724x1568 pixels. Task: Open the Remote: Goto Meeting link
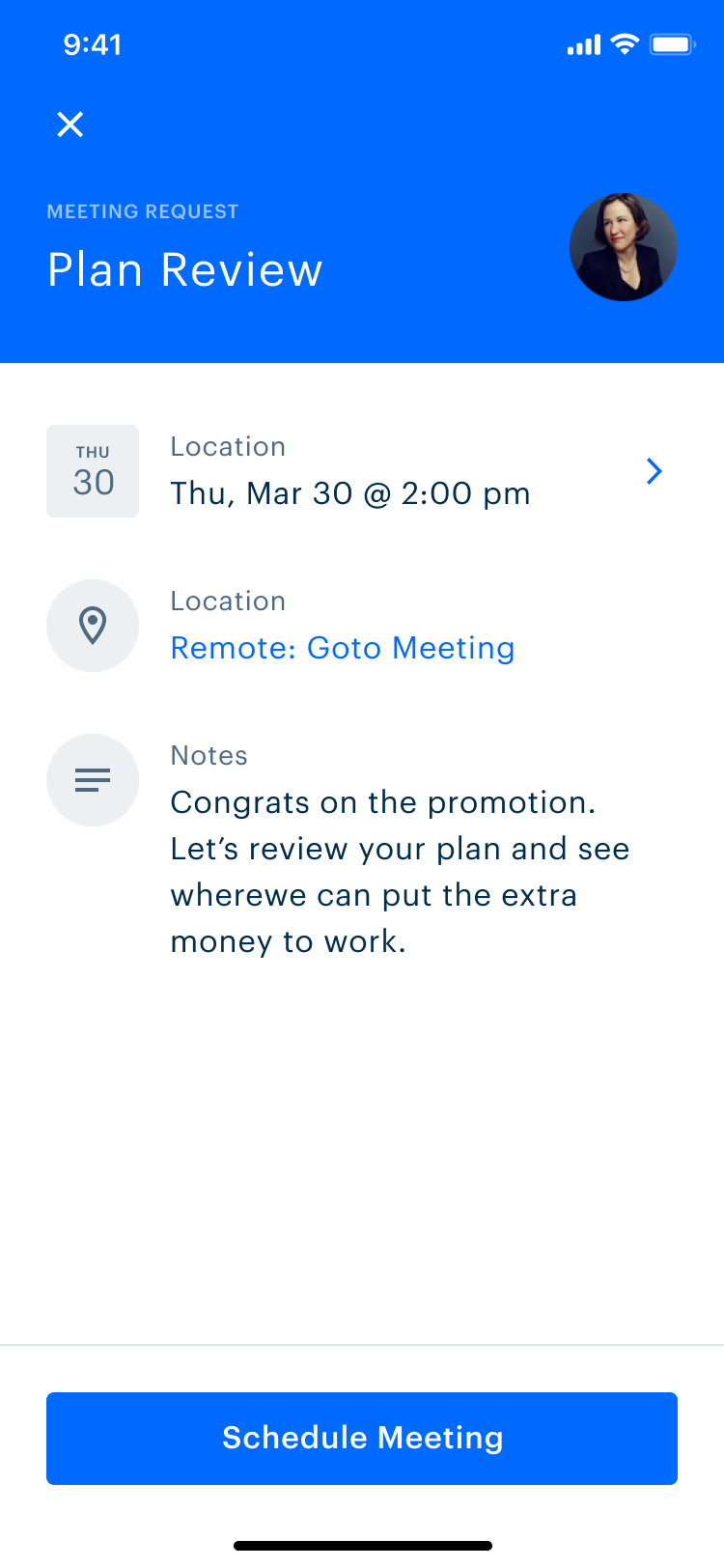click(x=343, y=648)
